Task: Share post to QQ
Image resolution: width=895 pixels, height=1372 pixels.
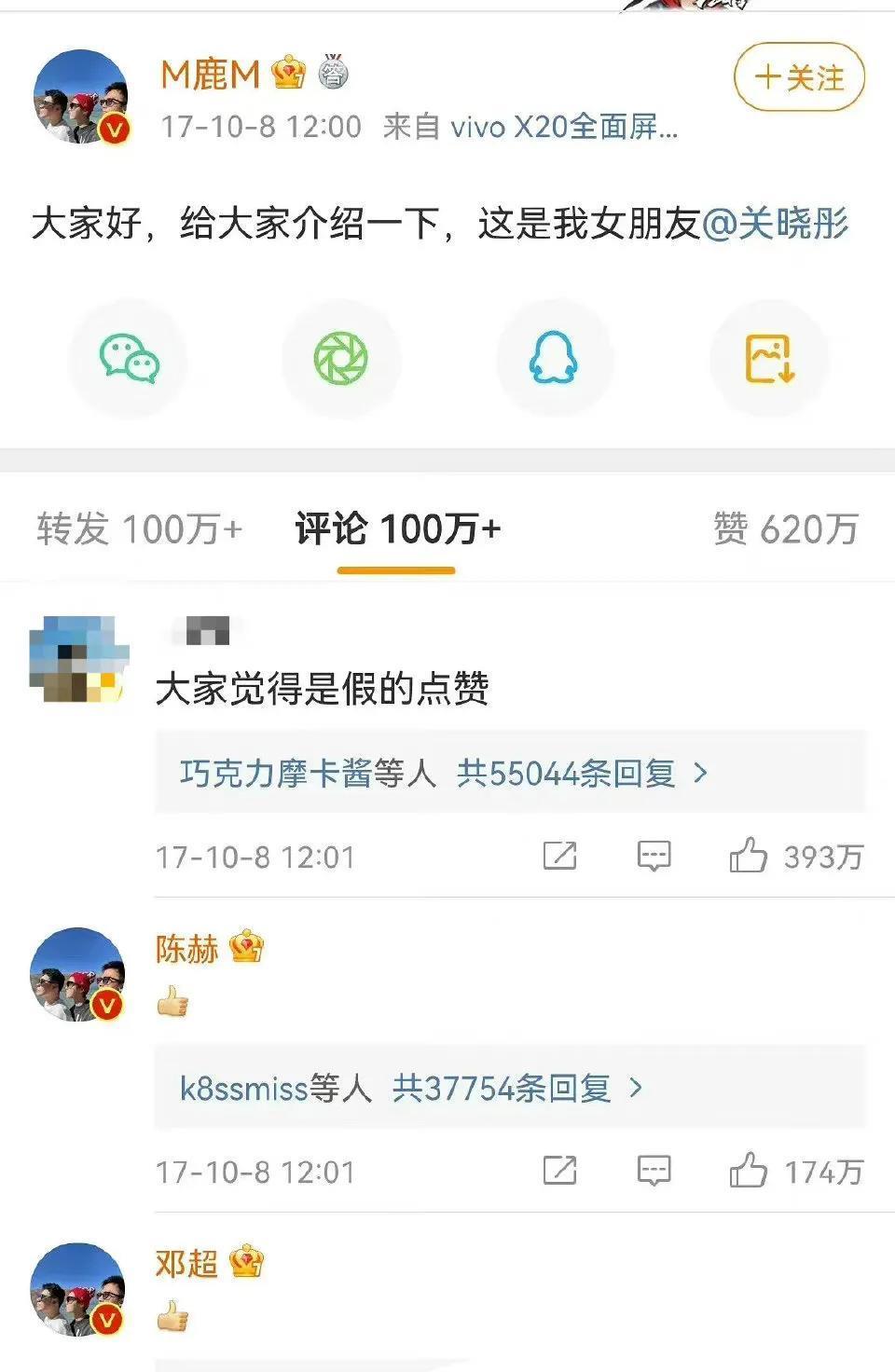Action: (x=554, y=359)
